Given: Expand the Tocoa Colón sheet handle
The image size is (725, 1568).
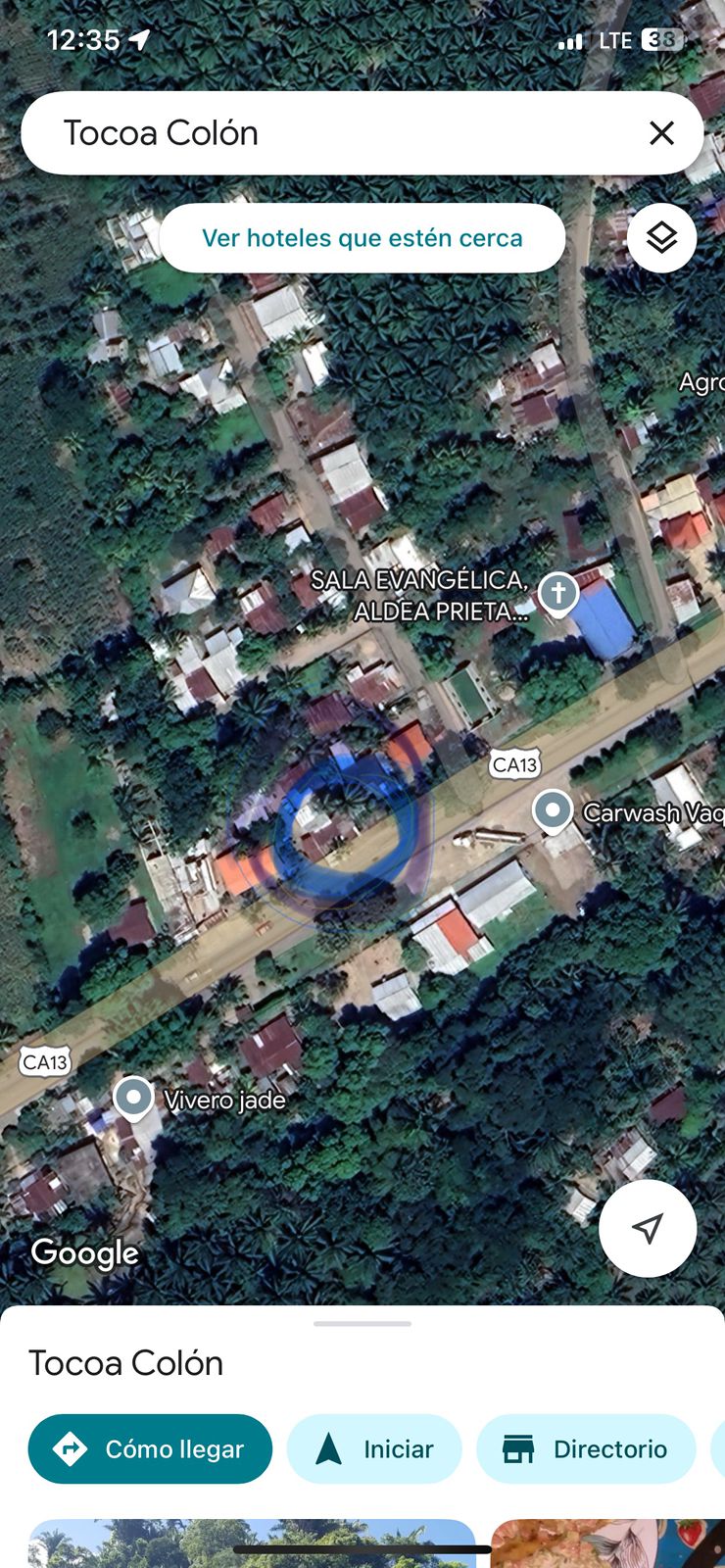Looking at the screenshot, I should click(x=362, y=1324).
